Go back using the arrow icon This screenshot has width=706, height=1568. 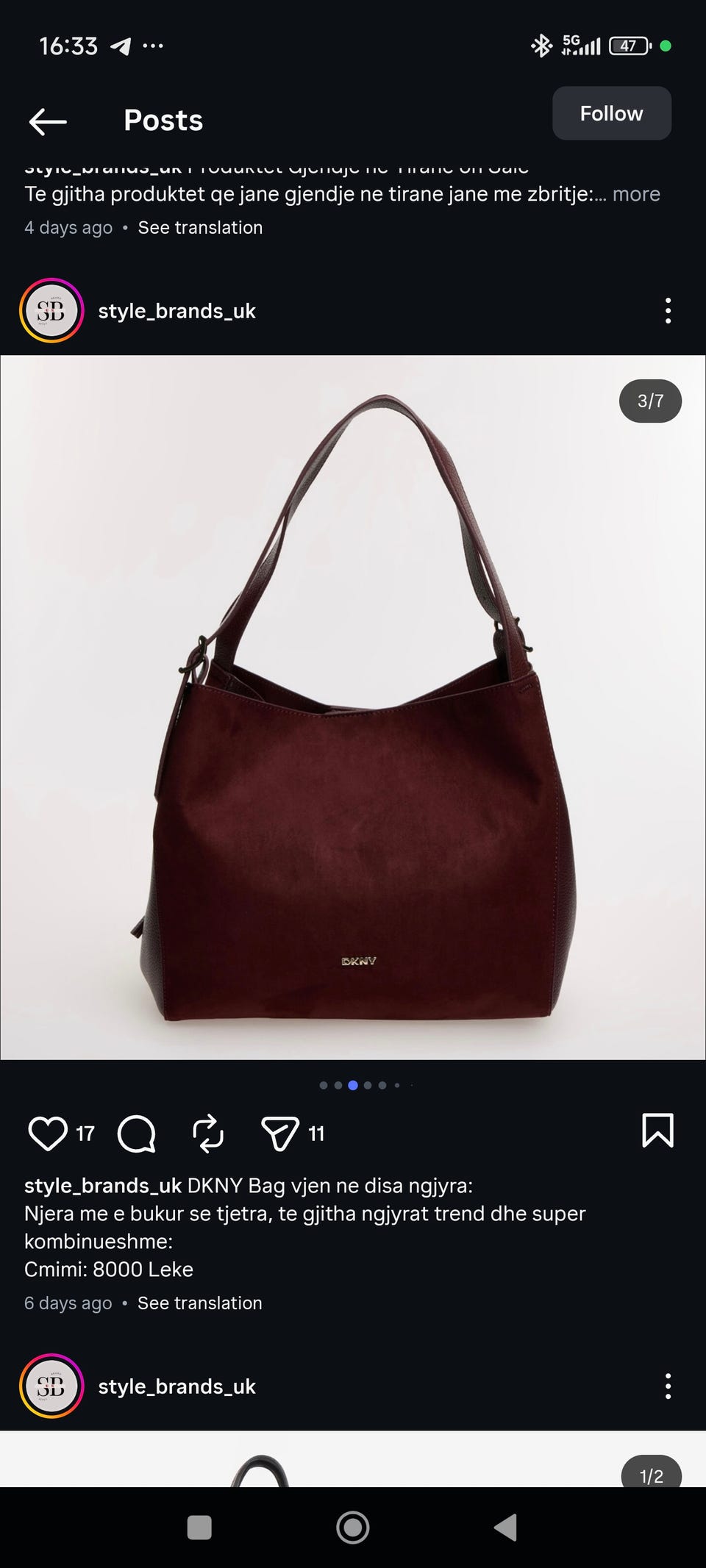coord(48,121)
